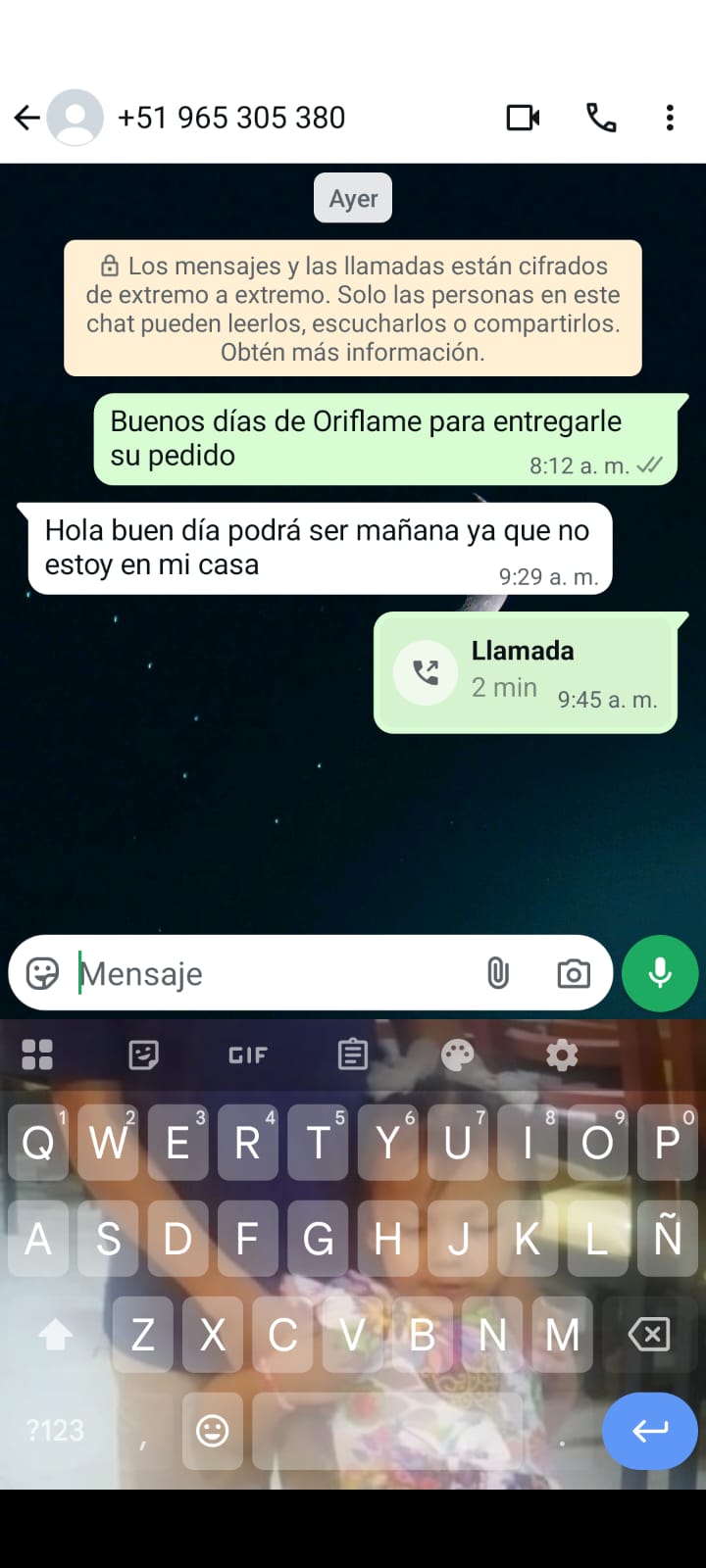Switch keyboard to ?123 symbols
The width and height of the screenshot is (706, 1568).
point(55,1431)
